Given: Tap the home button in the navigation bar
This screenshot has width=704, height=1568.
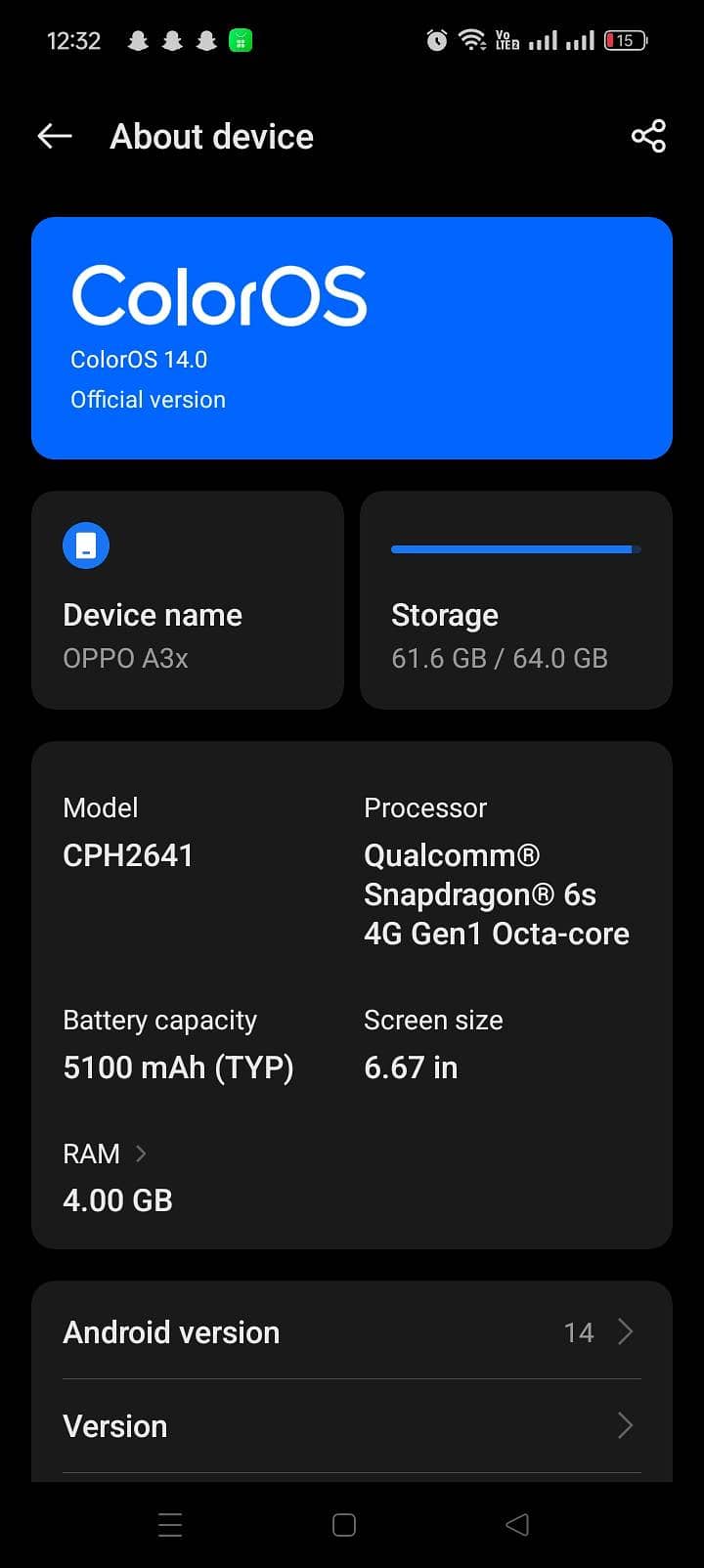Looking at the screenshot, I should click(x=344, y=1524).
